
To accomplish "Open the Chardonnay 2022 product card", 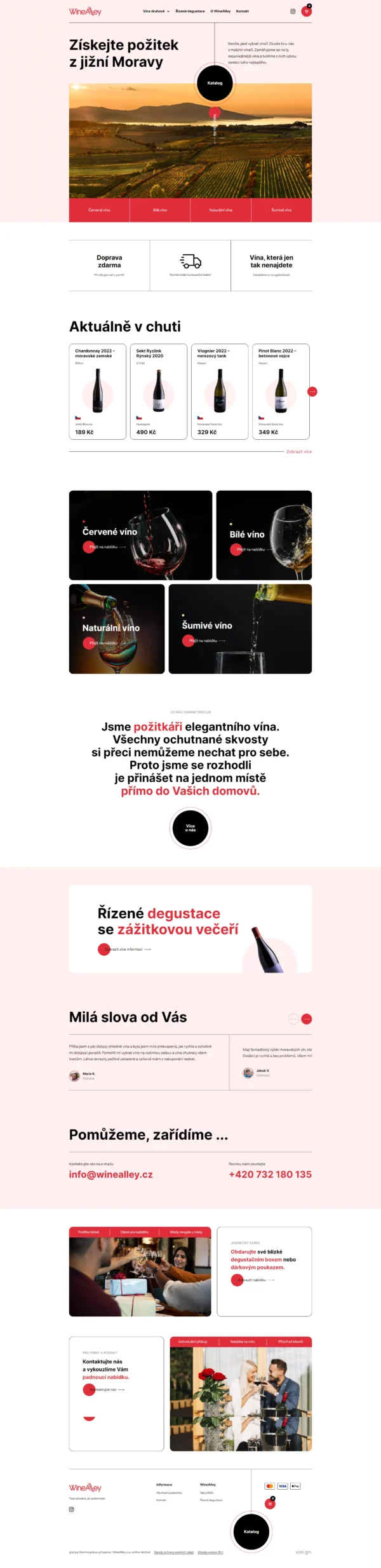I will coord(97,391).
